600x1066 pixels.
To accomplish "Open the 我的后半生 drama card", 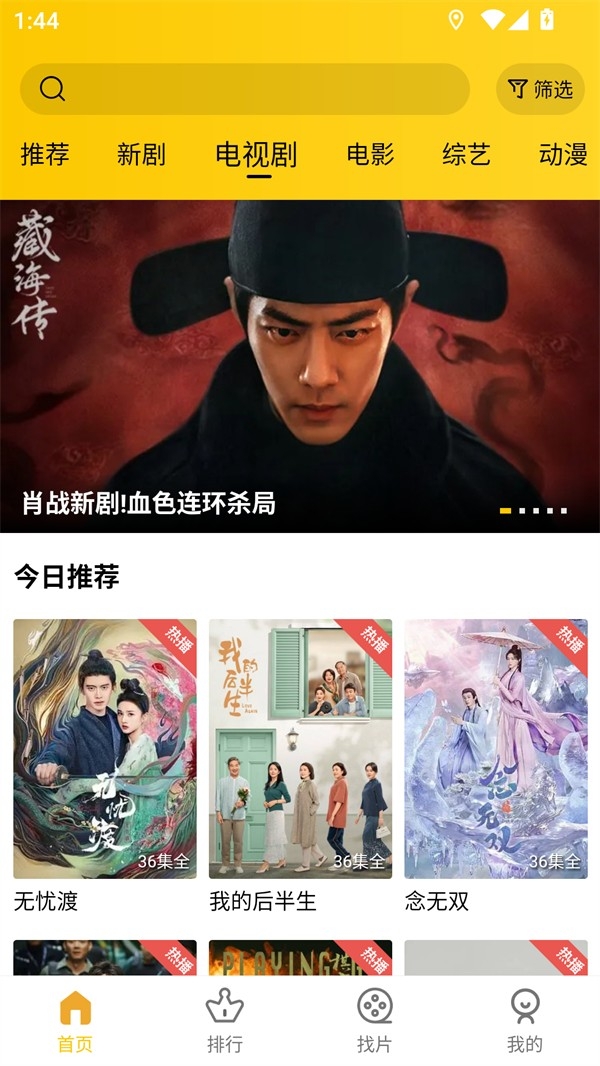I will pos(300,749).
